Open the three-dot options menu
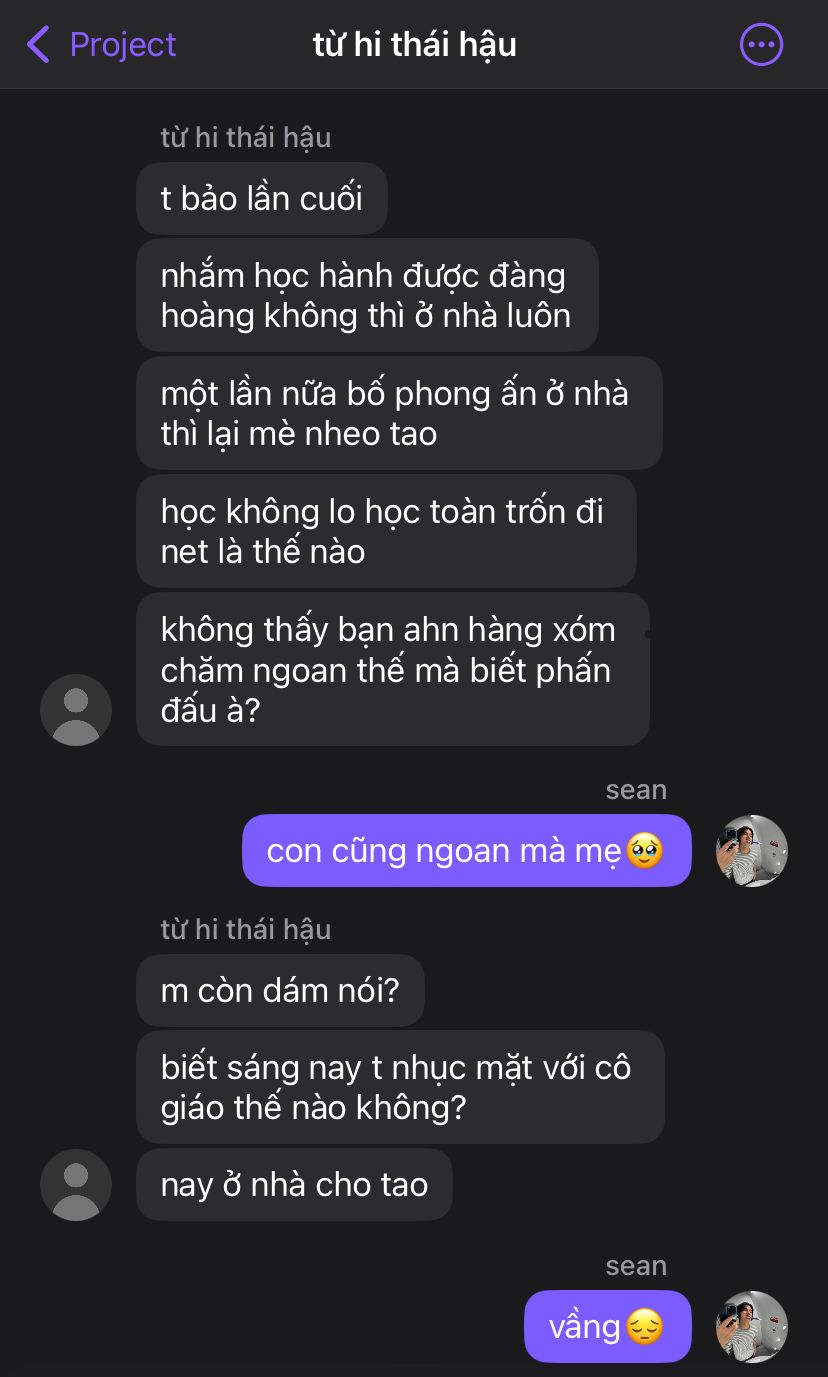 [x=761, y=45]
